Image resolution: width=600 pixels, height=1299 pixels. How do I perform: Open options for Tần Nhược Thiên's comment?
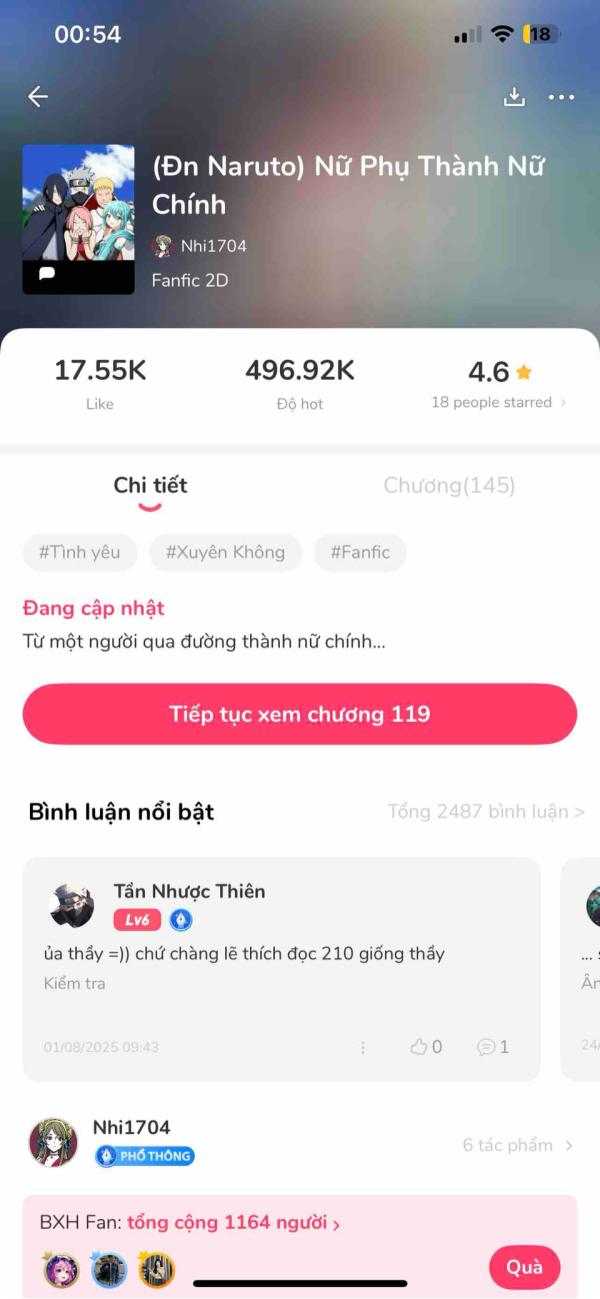pos(363,1047)
